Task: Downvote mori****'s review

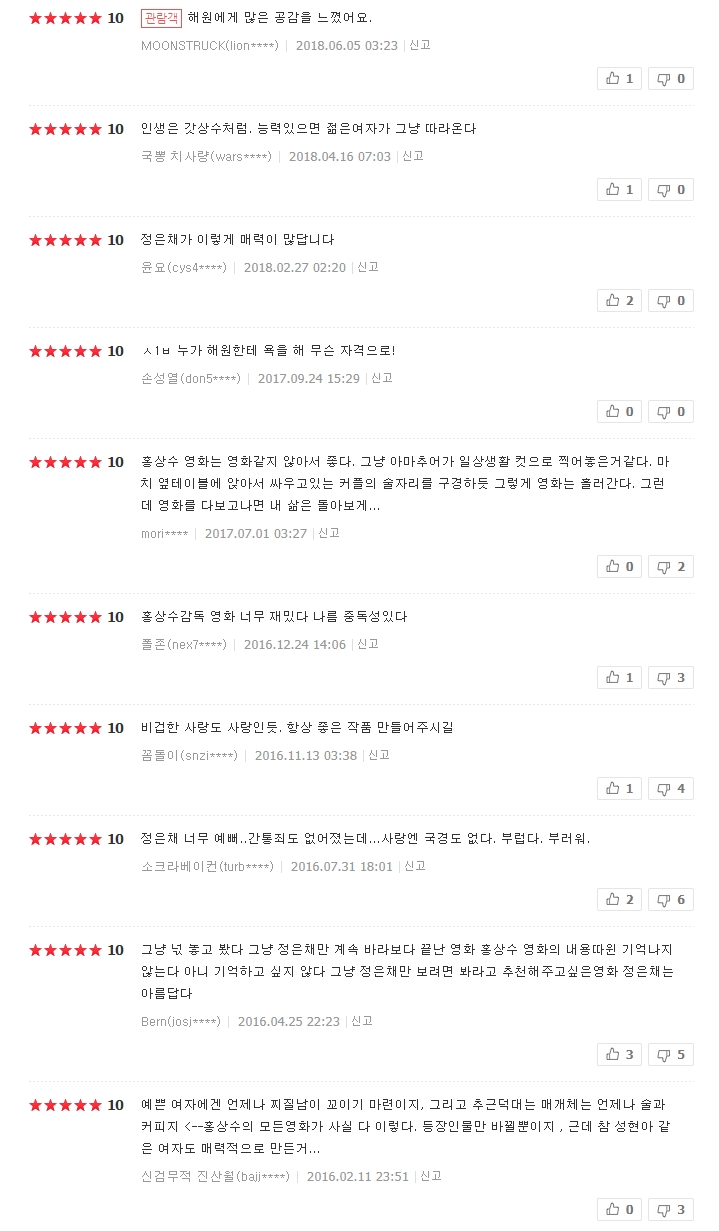Action: coord(670,566)
